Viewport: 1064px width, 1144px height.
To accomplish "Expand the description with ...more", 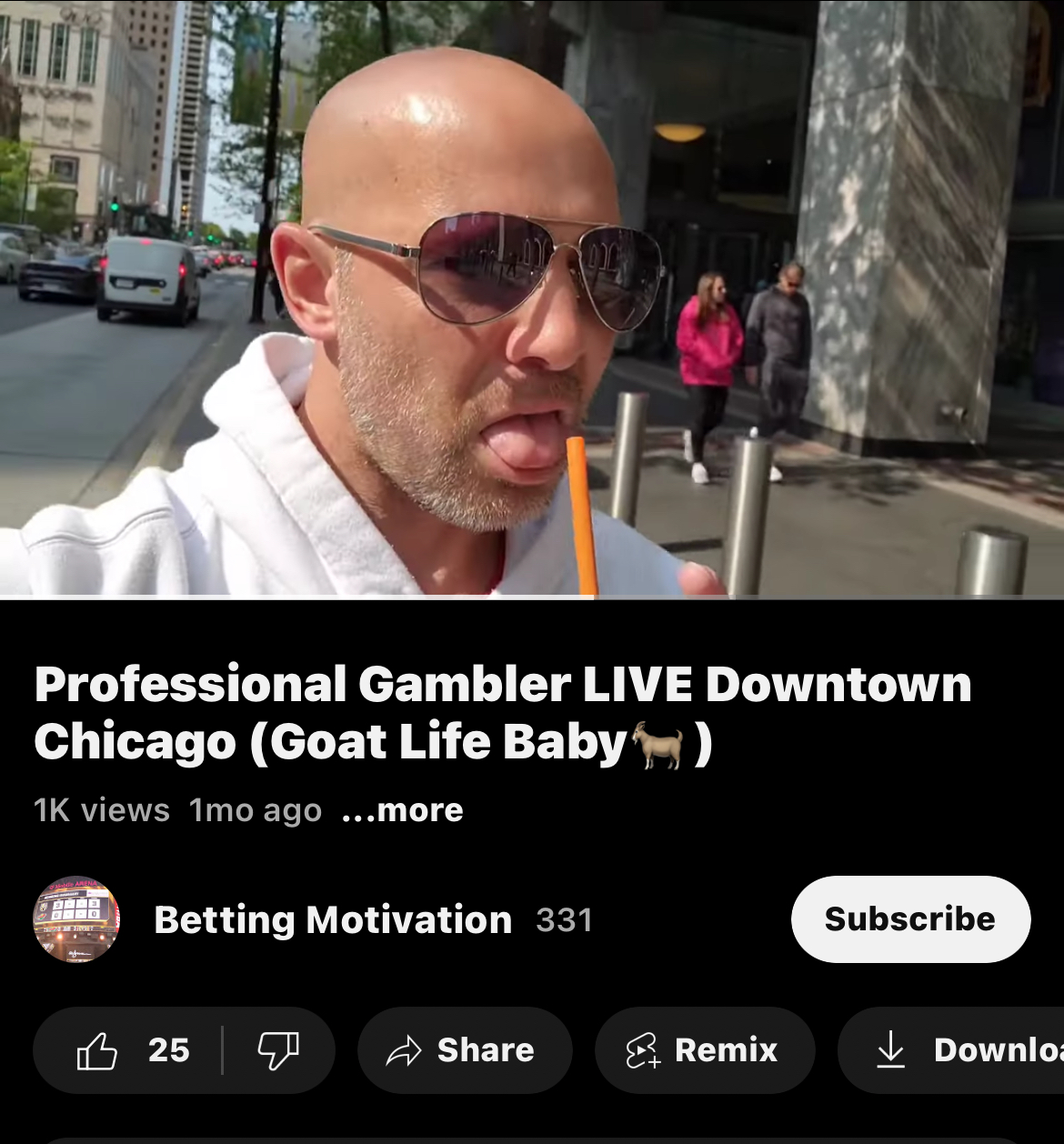I will tap(403, 809).
